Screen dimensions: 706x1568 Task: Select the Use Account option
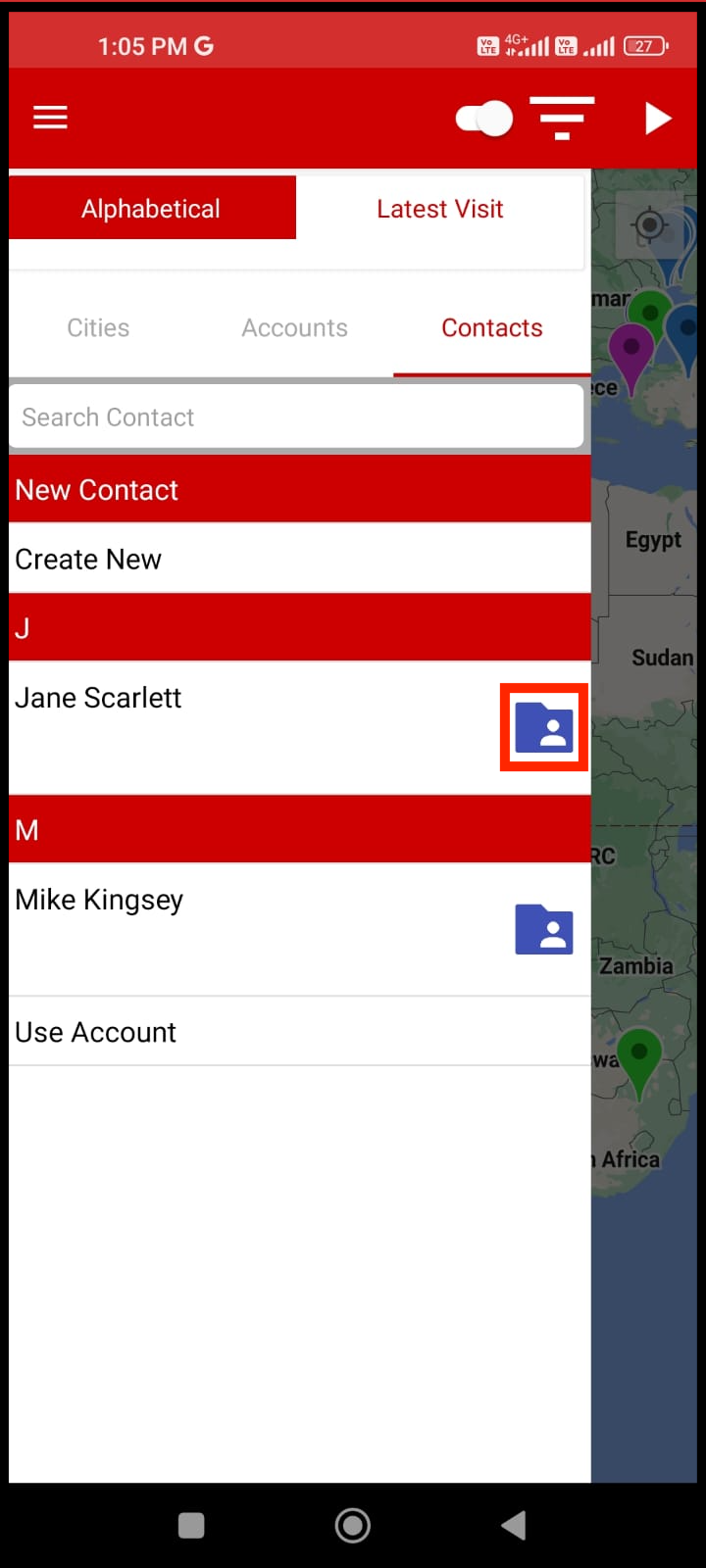pos(96,1032)
